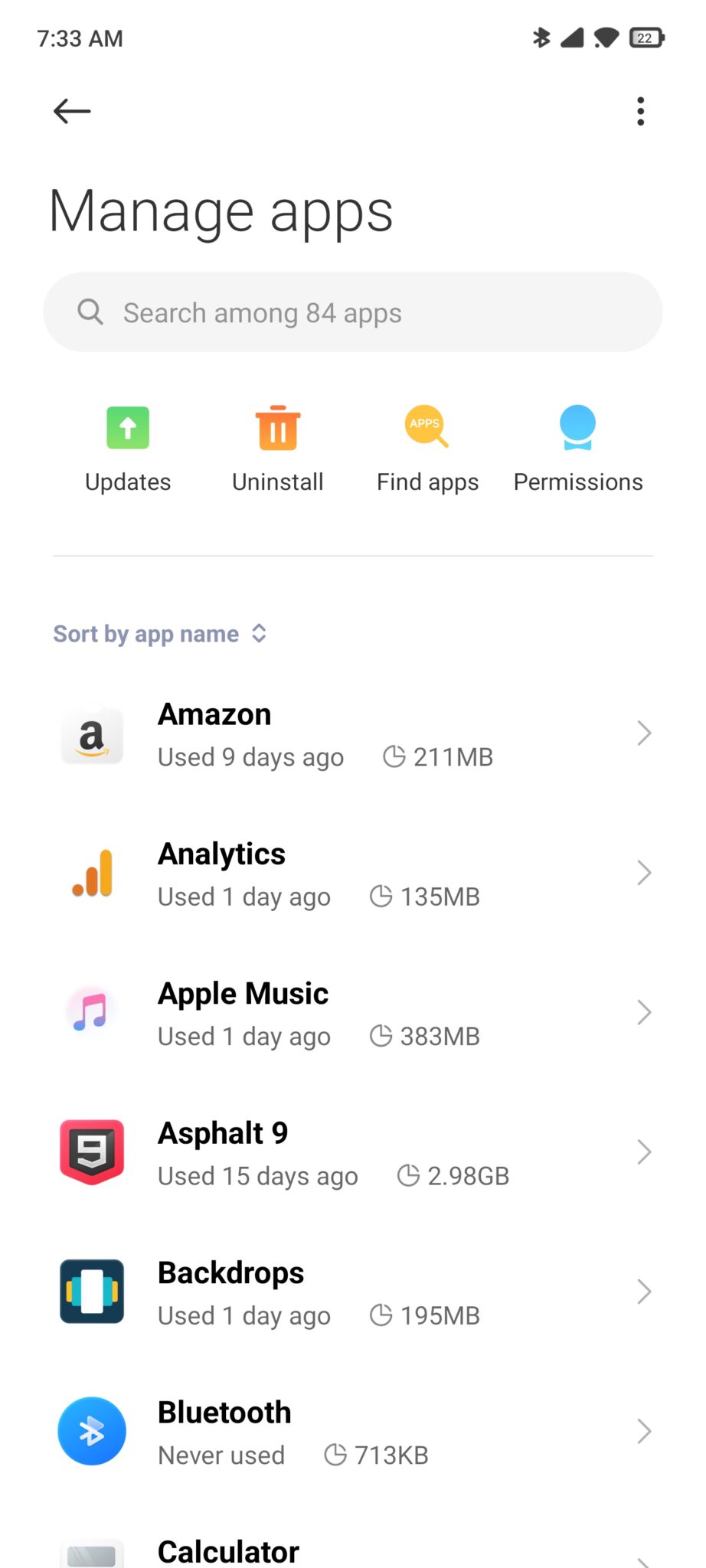Open Backdrops app details

pyautogui.click(x=353, y=1293)
